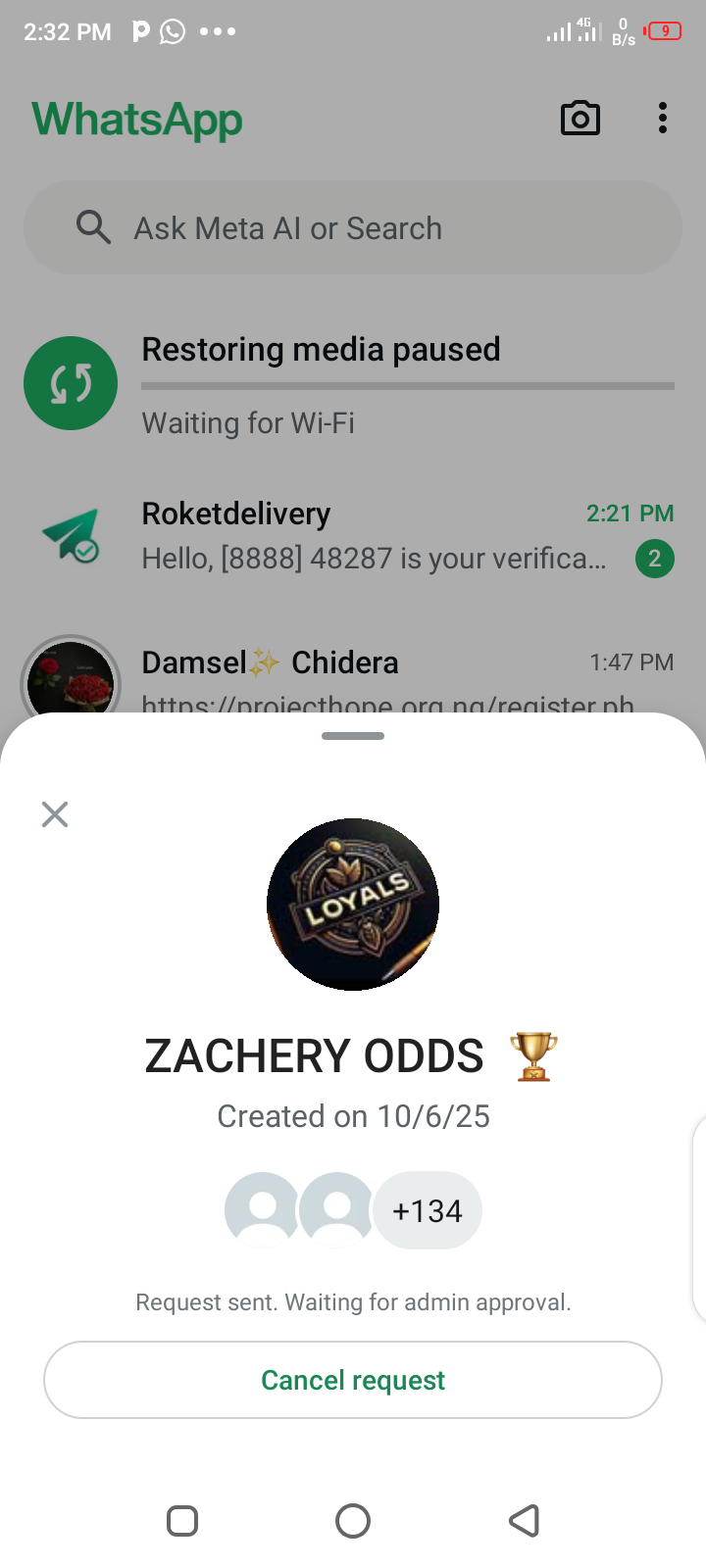Go to the home screen
Viewport: 706px width, 1568px height.
click(353, 1521)
